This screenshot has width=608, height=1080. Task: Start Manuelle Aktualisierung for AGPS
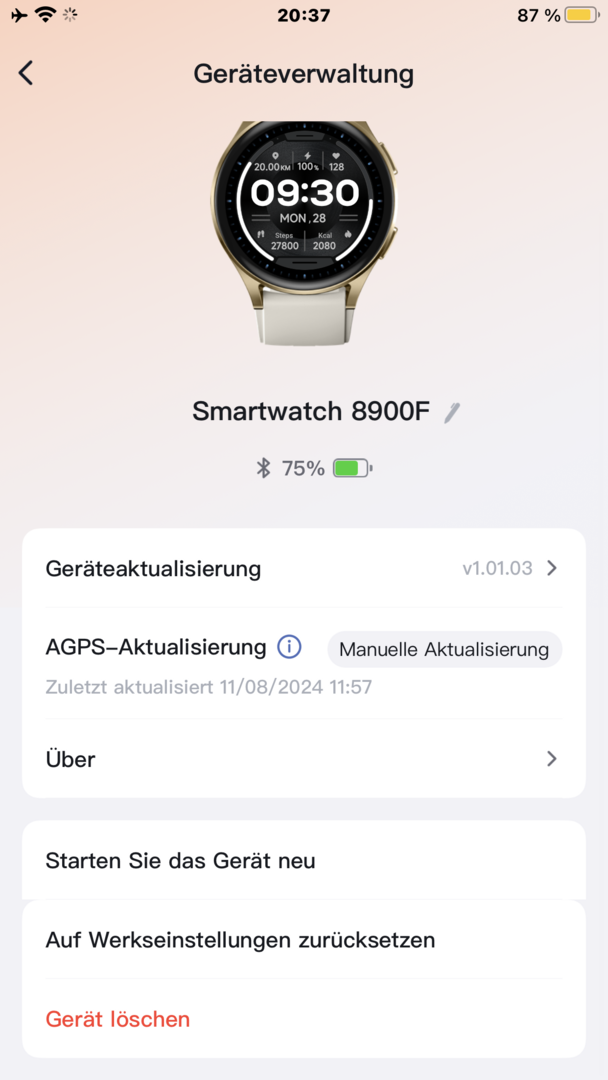coord(444,649)
